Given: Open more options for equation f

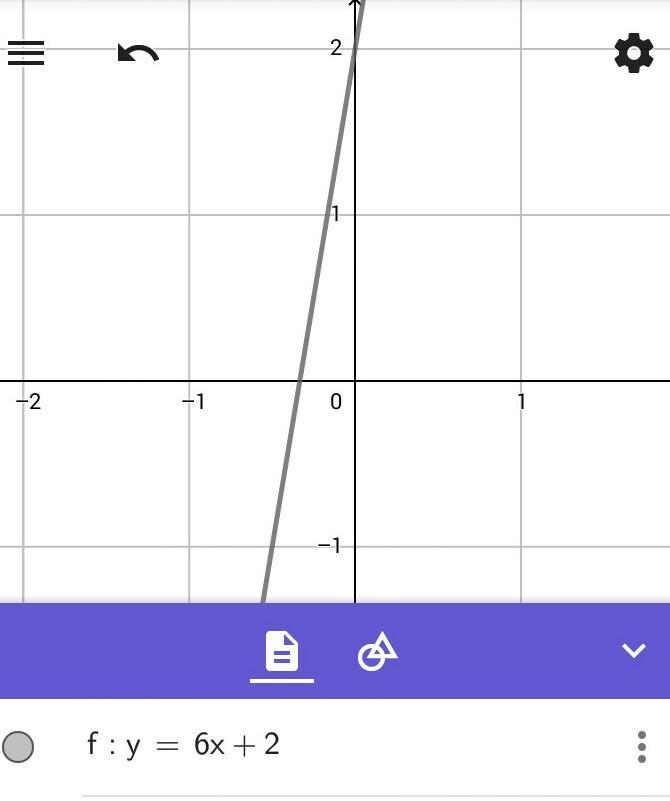Looking at the screenshot, I should 641,746.
